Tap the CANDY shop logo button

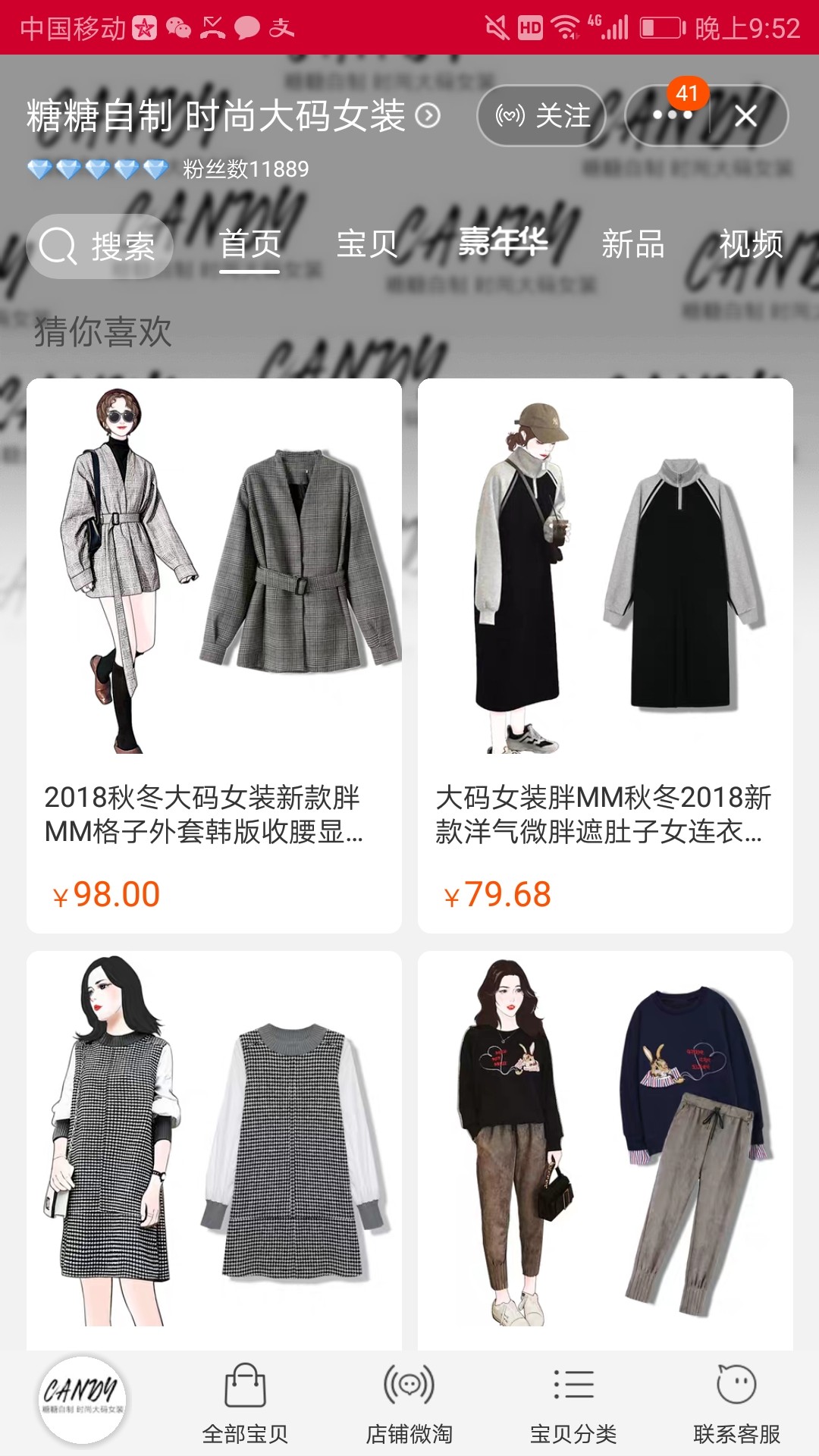[x=82, y=1399]
